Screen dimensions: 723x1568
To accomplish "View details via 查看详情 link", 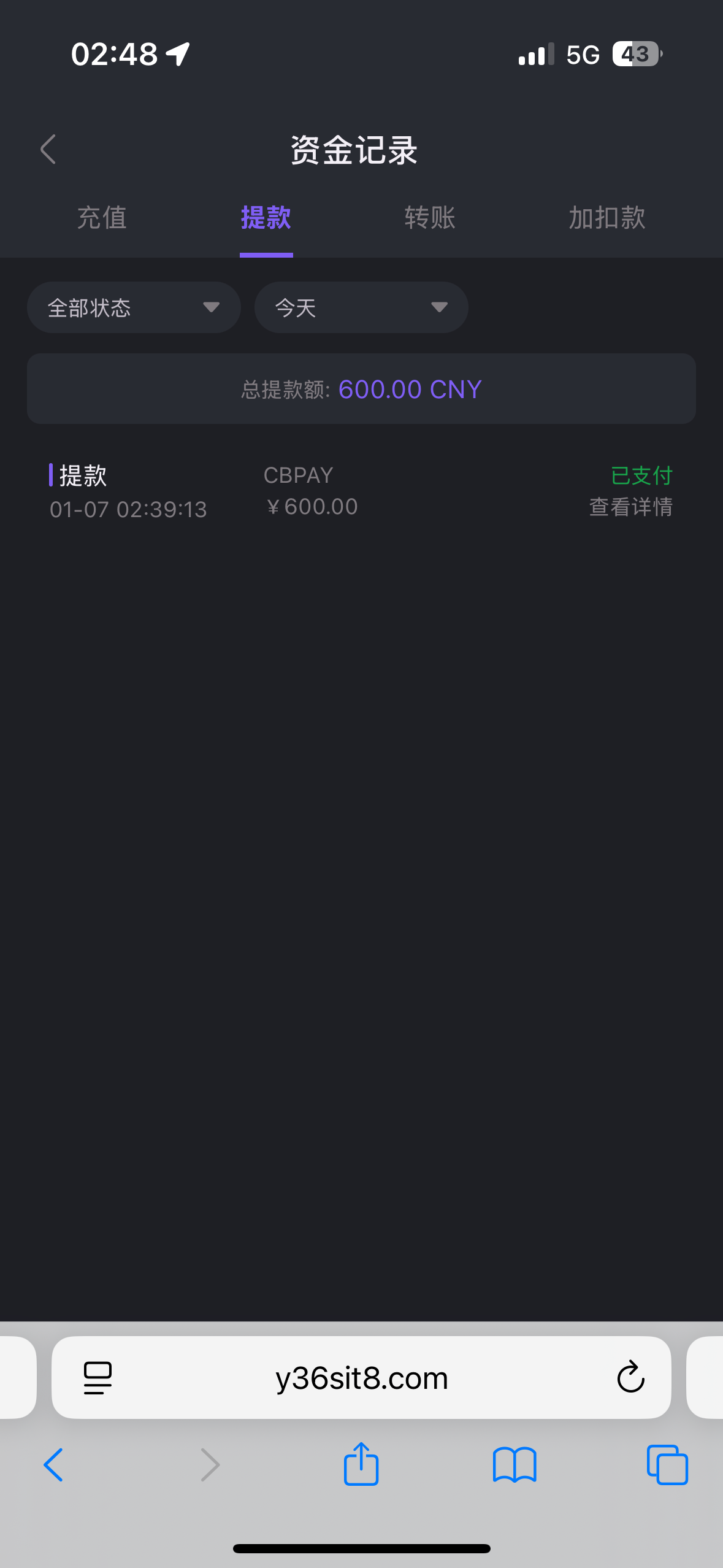I will point(630,507).
